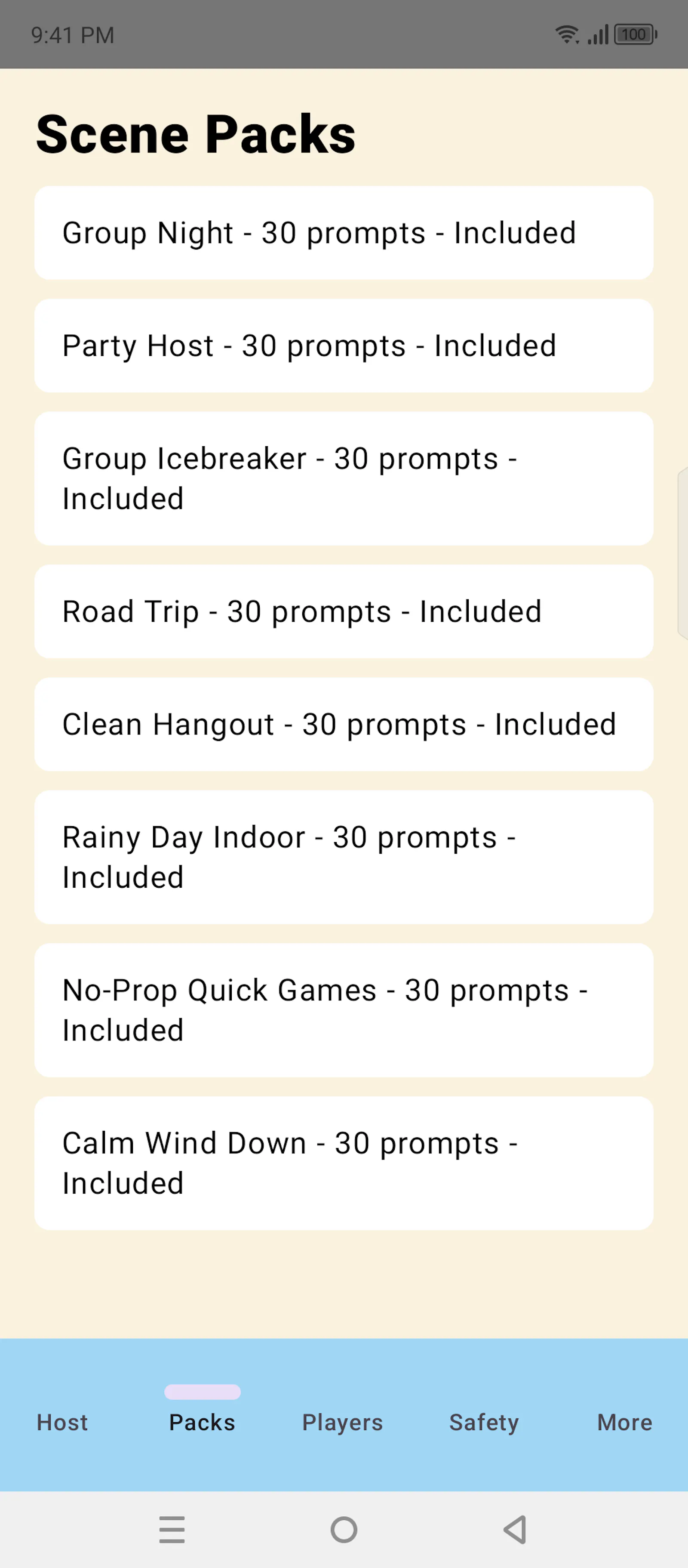Open Group Icebreaker scene pack
This screenshot has width=688, height=1568.
click(x=344, y=478)
